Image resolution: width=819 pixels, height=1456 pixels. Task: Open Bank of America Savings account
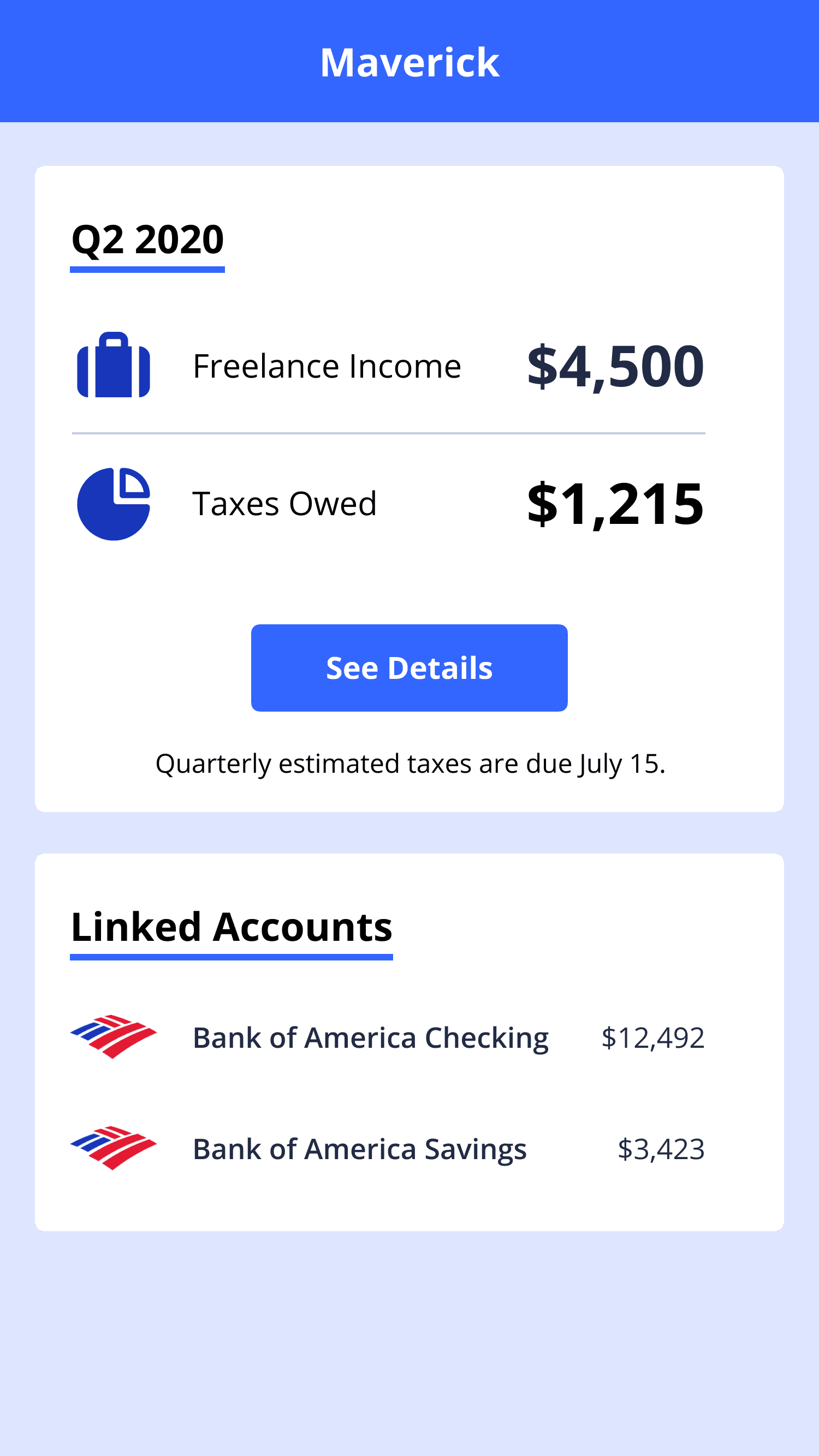point(360,1149)
